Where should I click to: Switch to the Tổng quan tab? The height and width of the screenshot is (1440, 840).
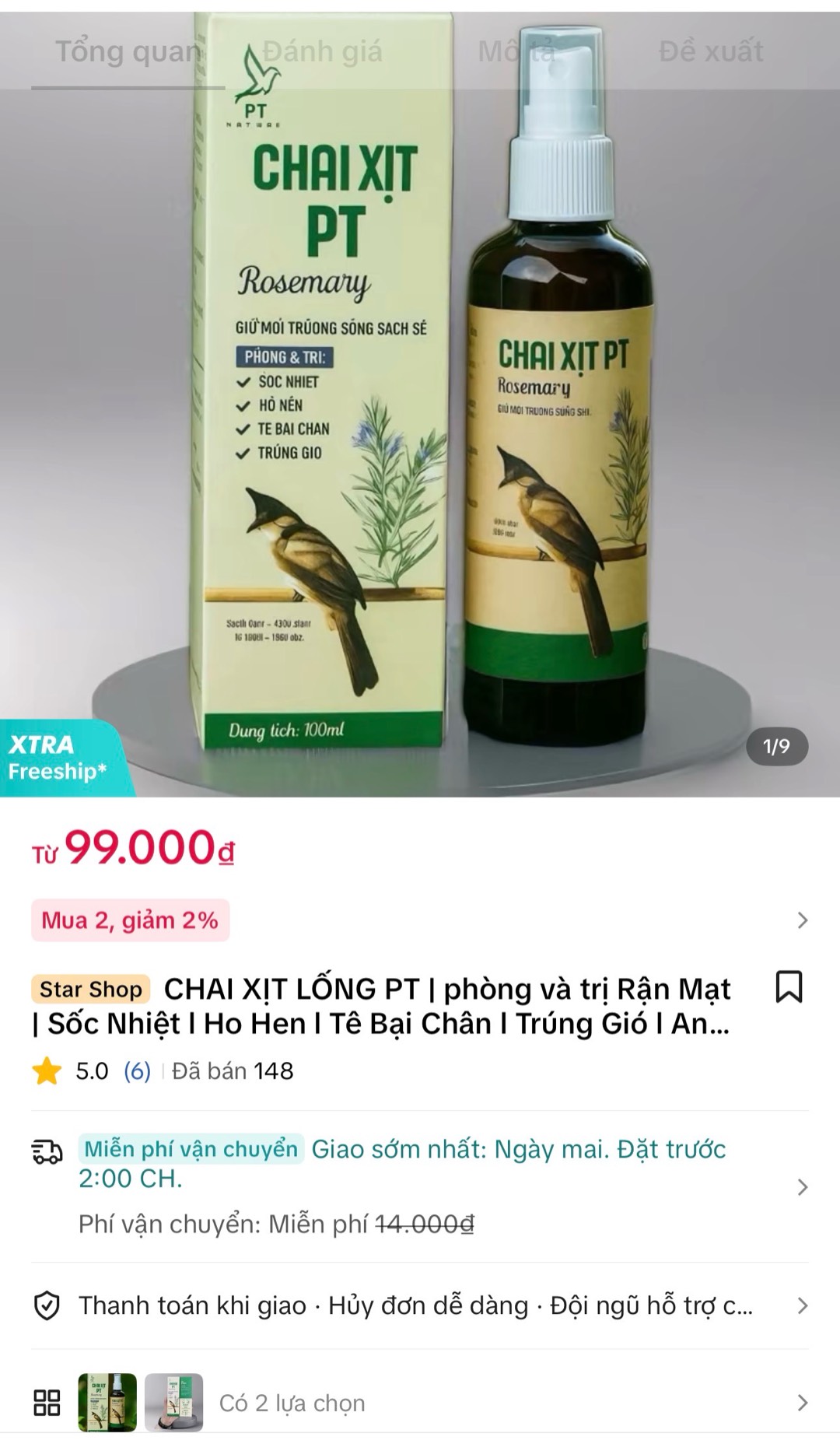tap(128, 52)
